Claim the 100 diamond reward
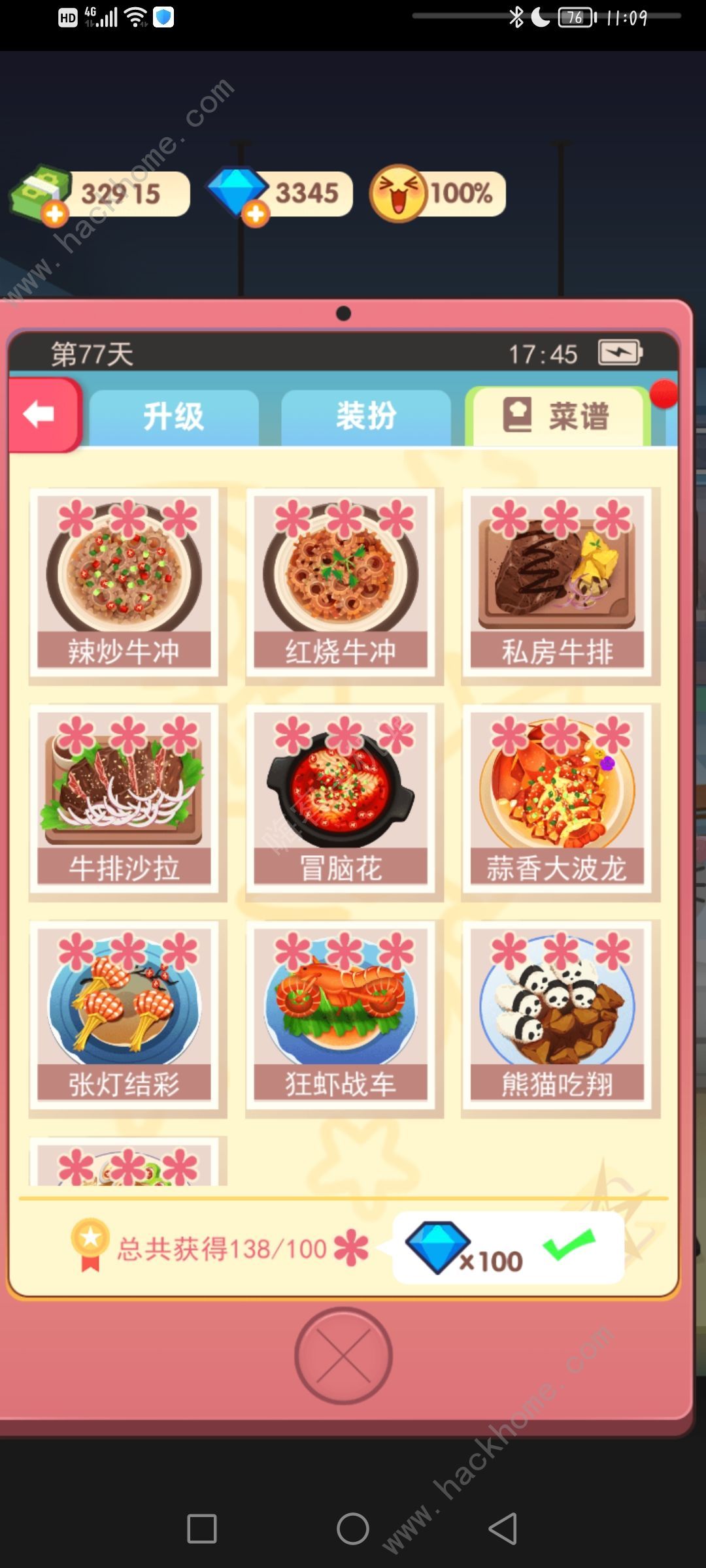Screen dimensions: 706x1568 [509, 1248]
